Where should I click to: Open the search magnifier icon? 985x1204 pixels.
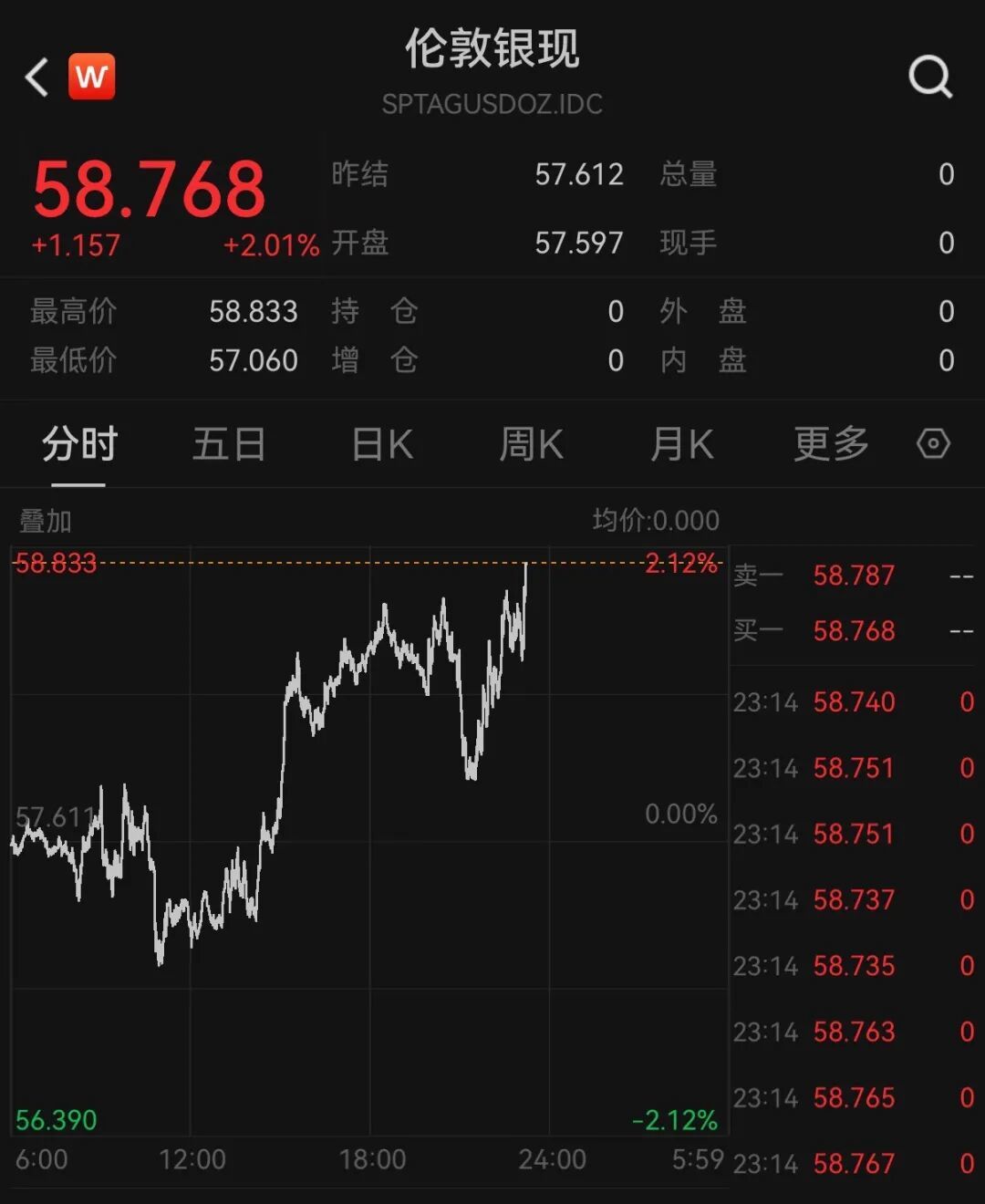point(930,77)
